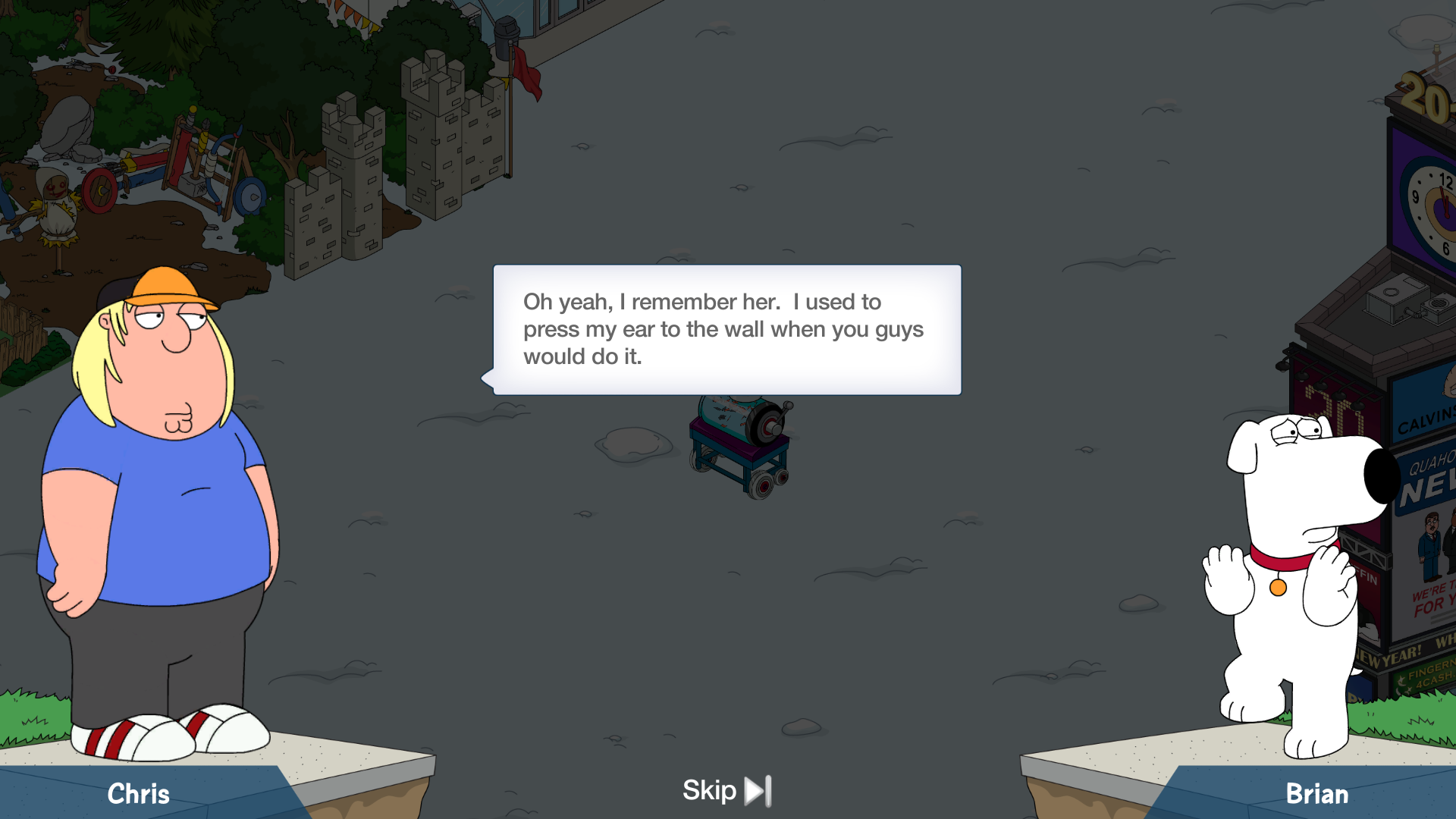This screenshot has width=1456, height=819.
Task: Skip the dialogue cutscene
Action: tap(726, 791)
